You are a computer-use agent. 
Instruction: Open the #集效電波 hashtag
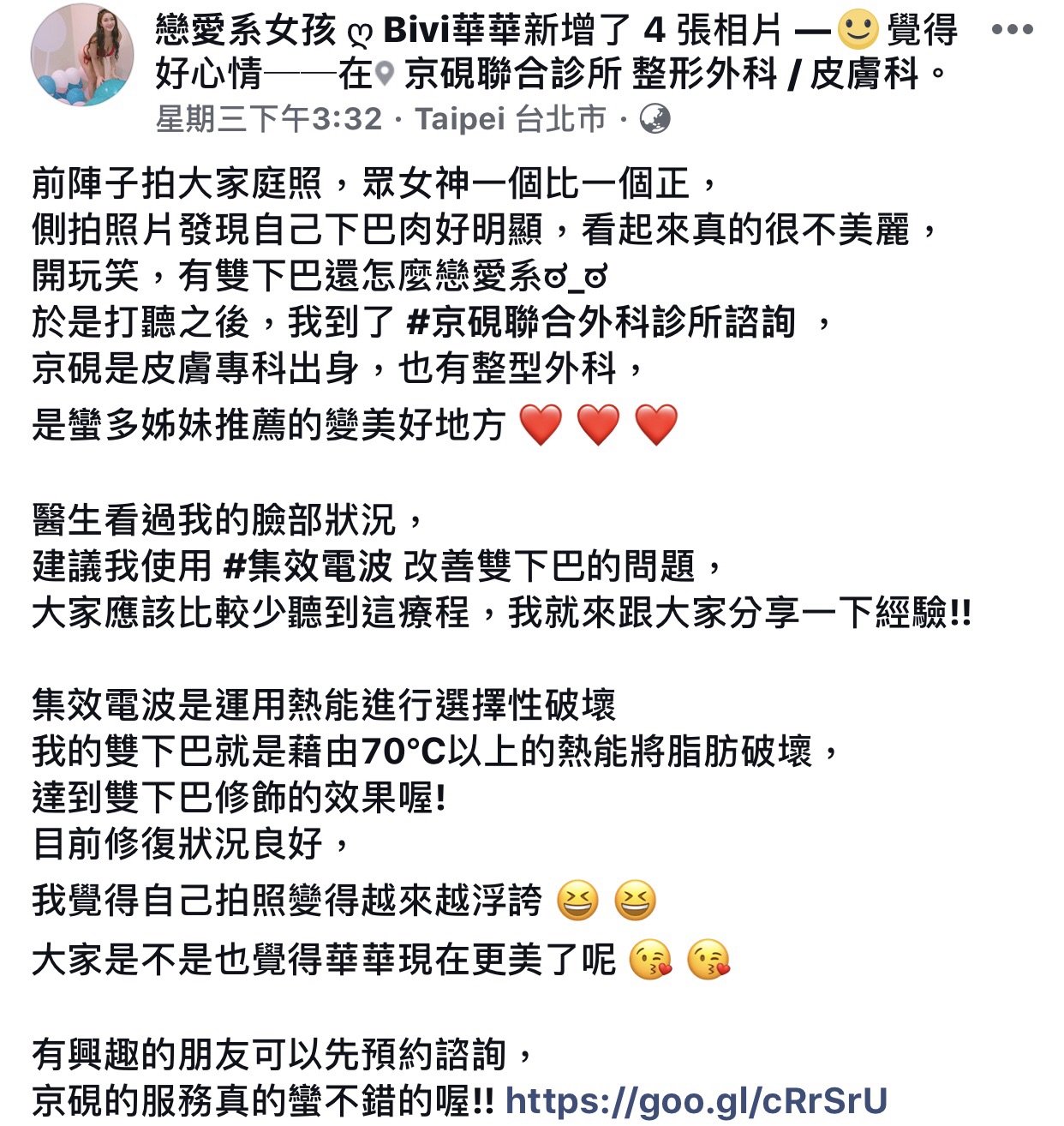click(x=308, y=566)
